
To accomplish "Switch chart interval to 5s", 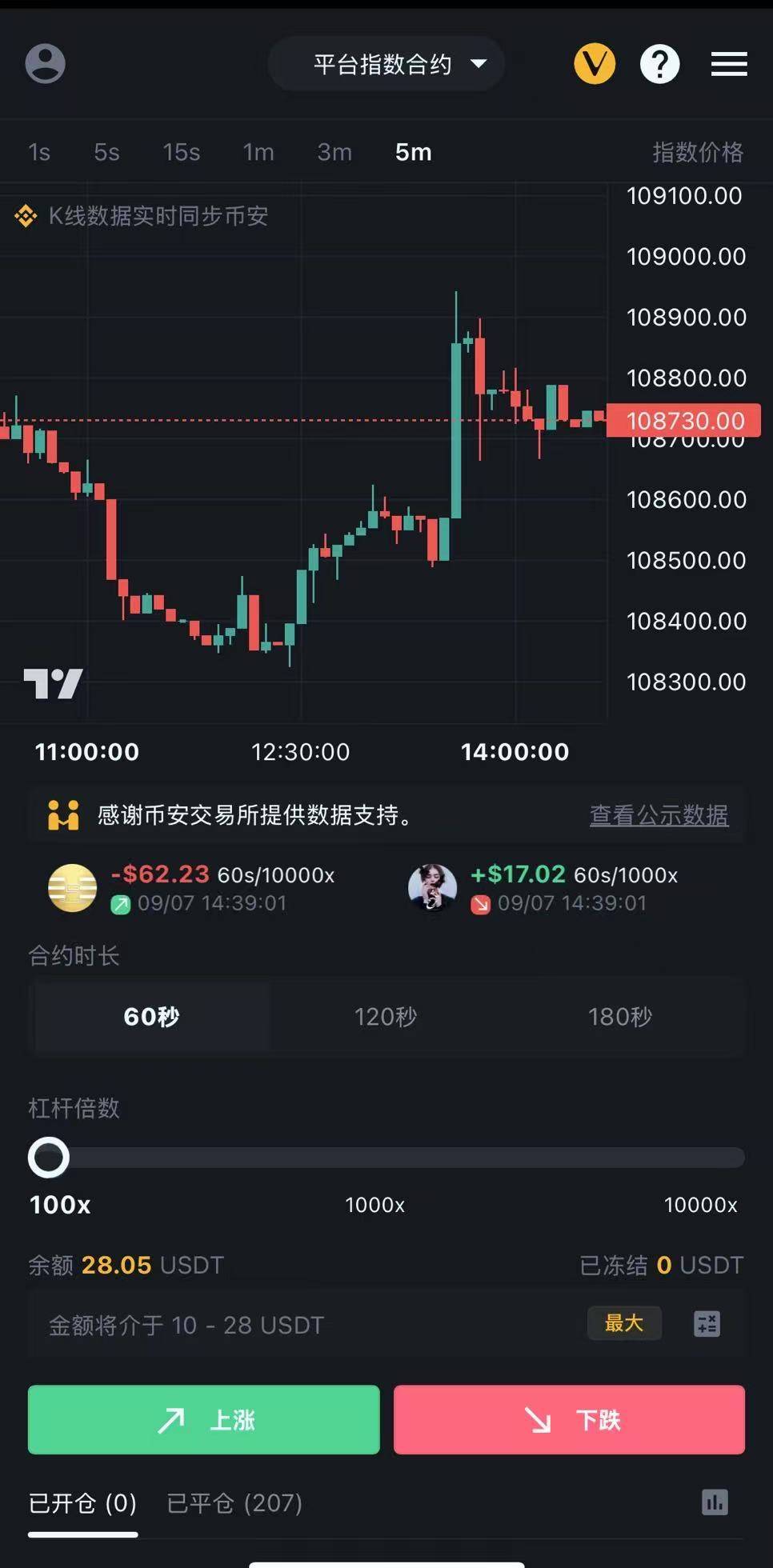I will pyautogui.click(x=106, y=152).
